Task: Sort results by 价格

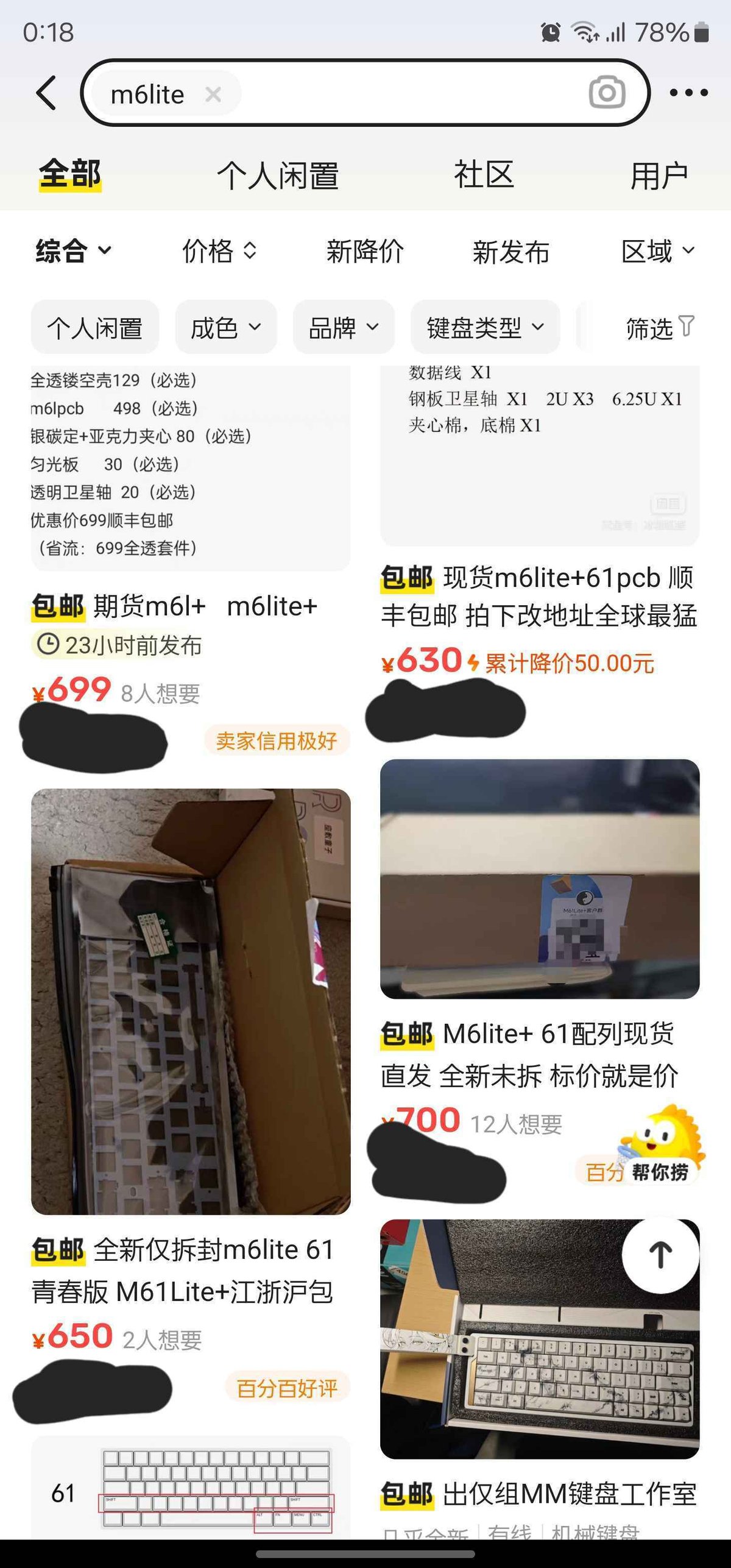Action: coord(219,250)
